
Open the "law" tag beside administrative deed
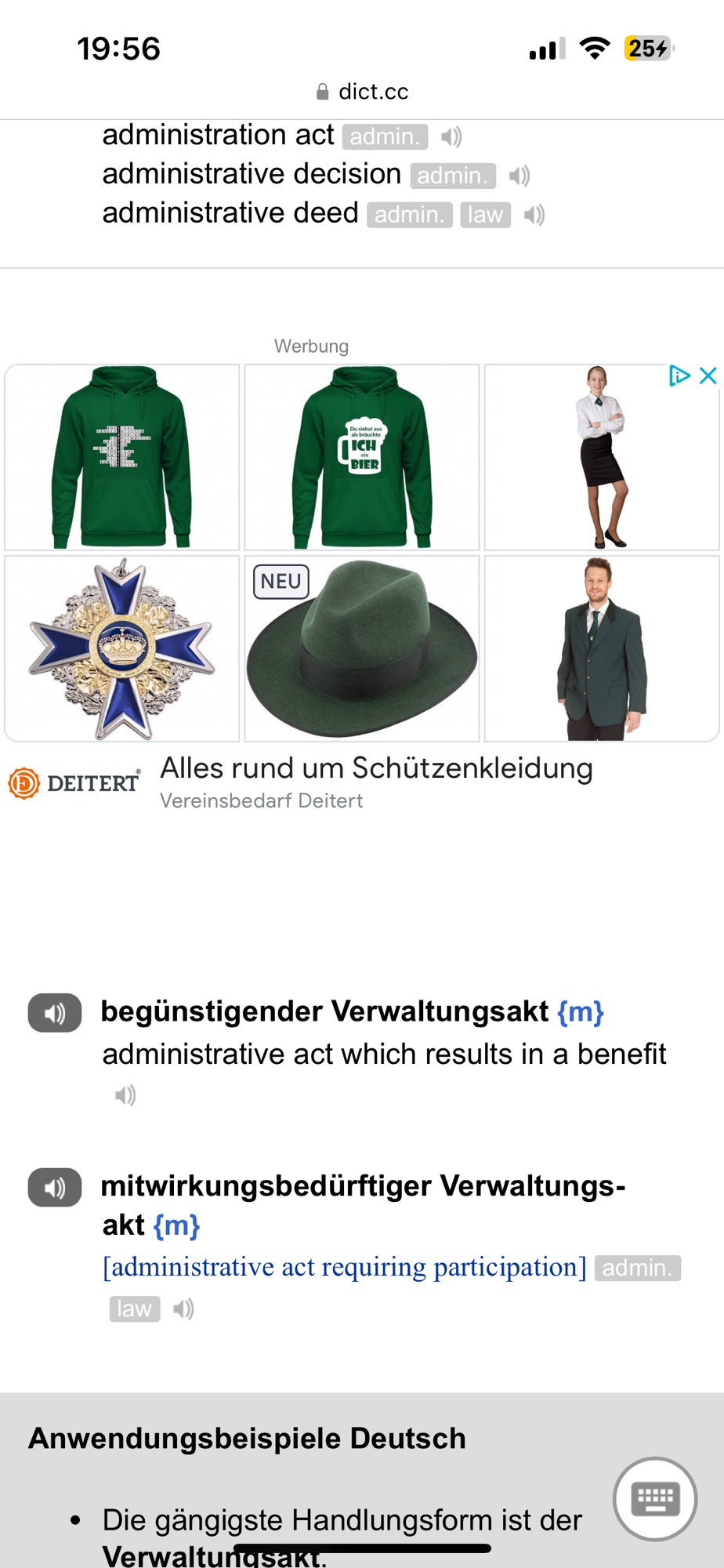486,215
